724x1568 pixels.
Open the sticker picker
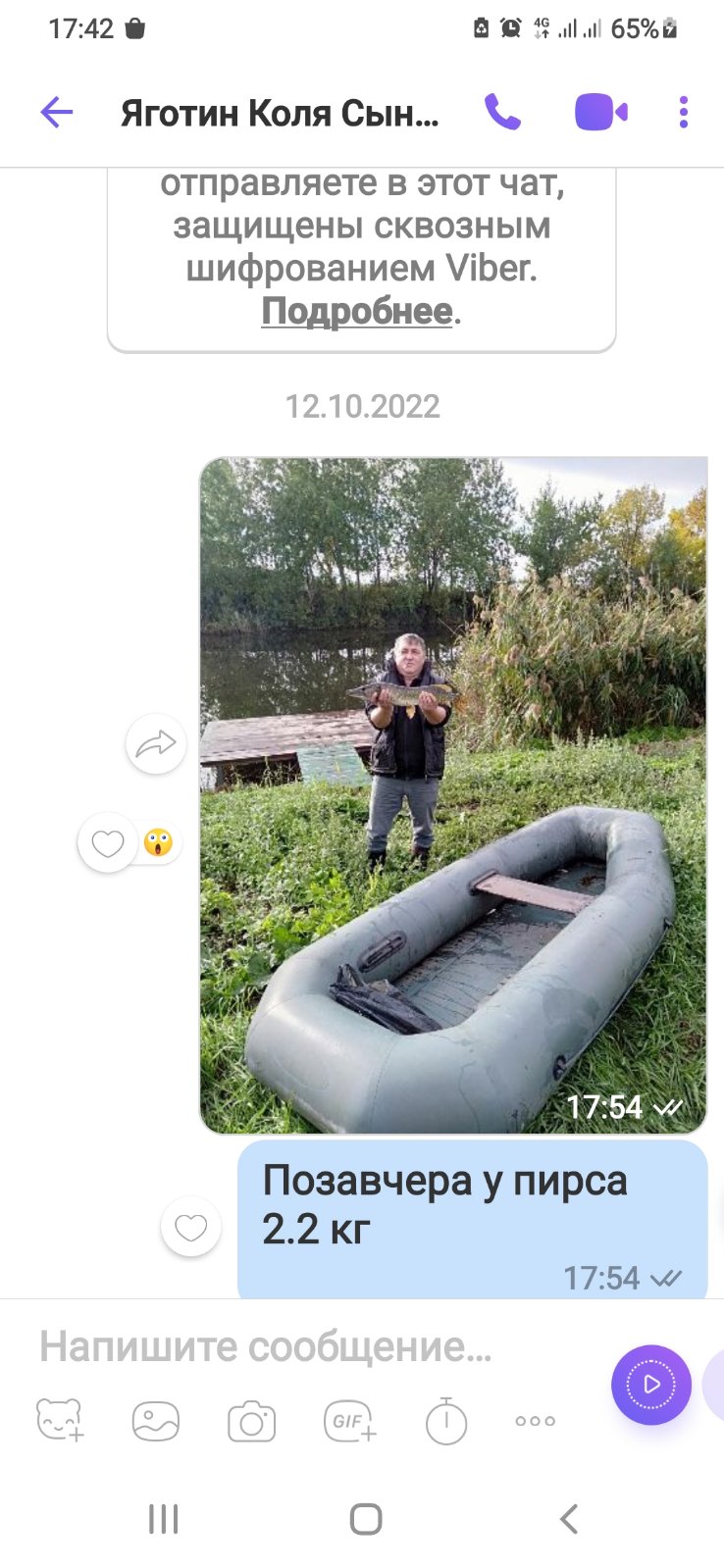click(60, 1420)
